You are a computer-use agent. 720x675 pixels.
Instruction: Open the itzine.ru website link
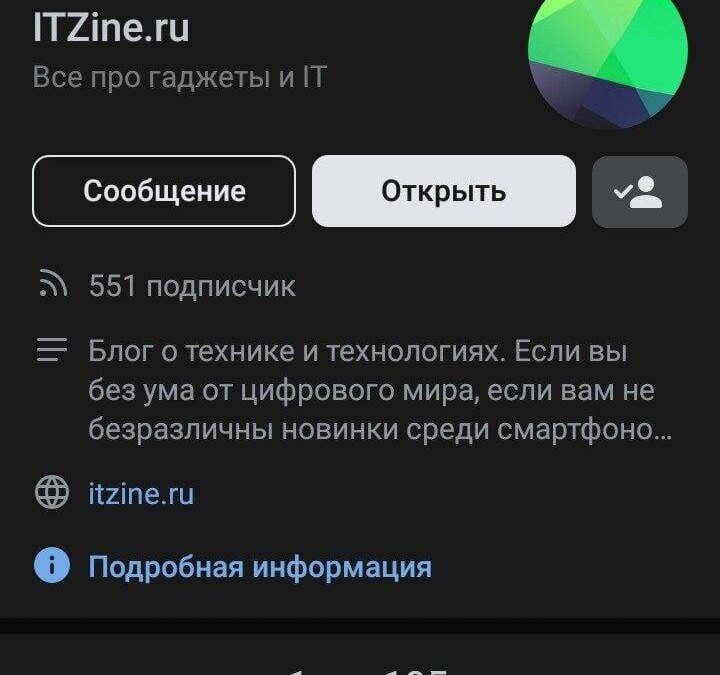point(141,493)
